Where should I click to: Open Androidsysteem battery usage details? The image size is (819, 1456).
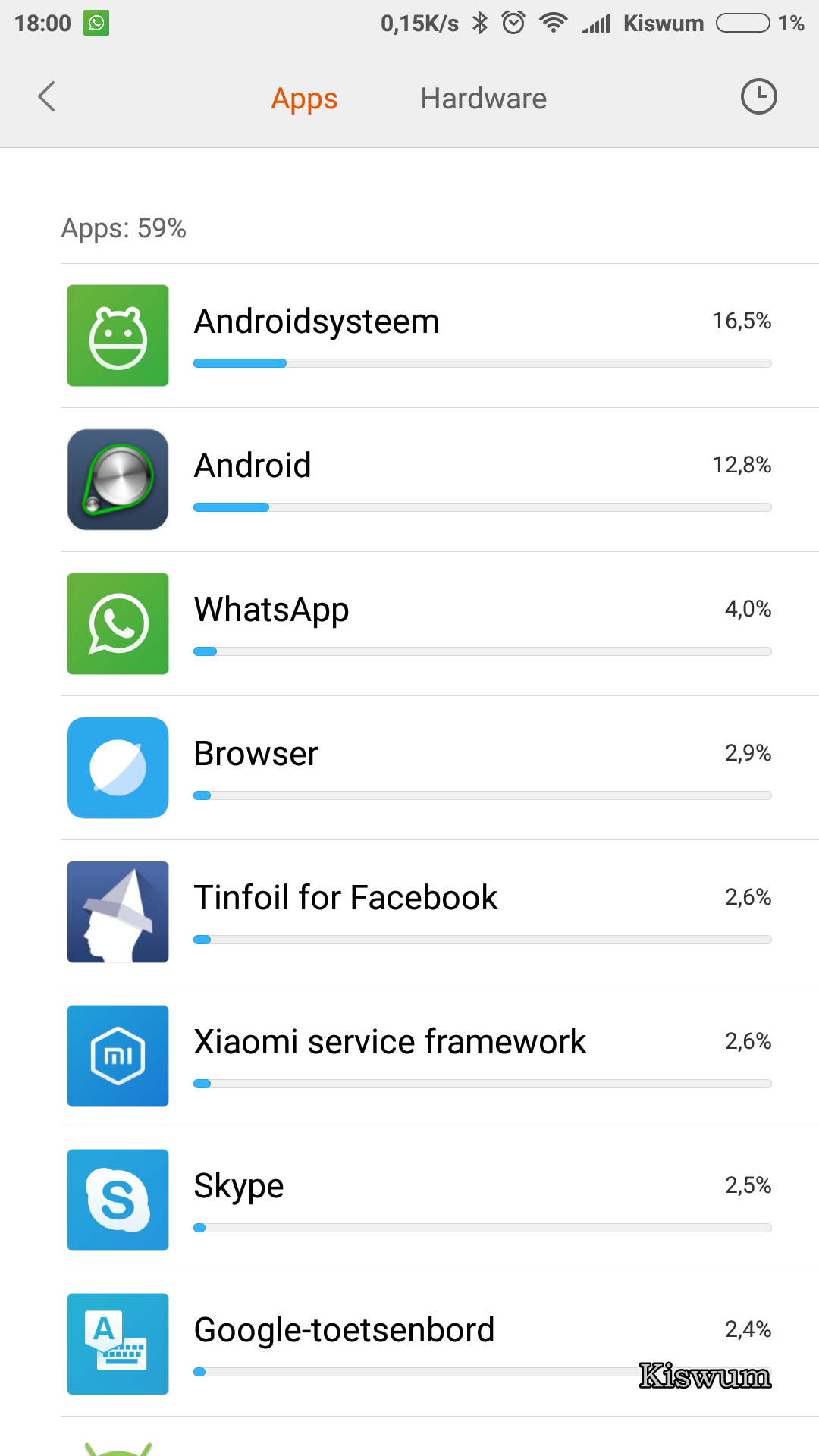pos(440,336)
